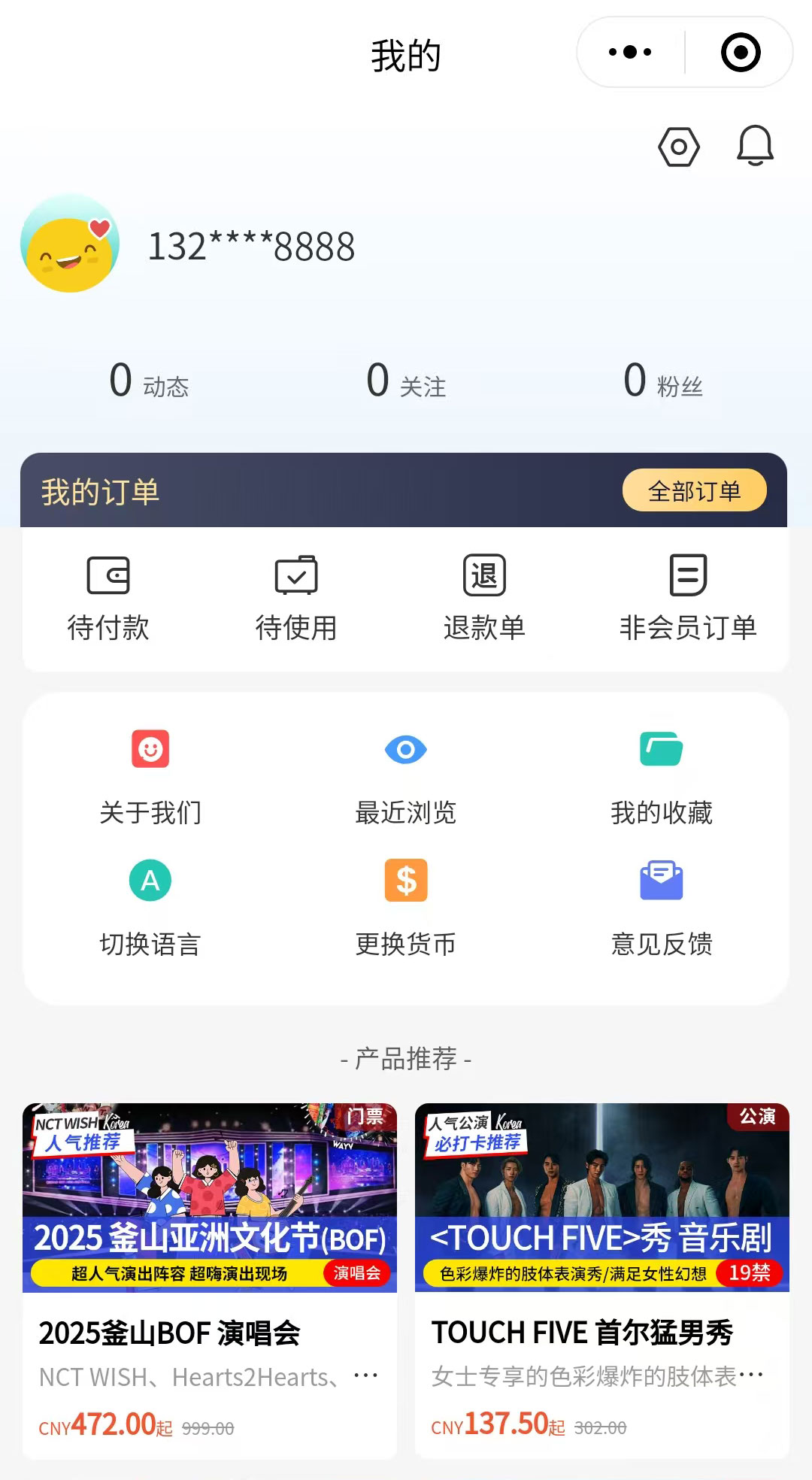Close the mini program with the circle button
This screenshot has height=1480, width=812.
741,53
